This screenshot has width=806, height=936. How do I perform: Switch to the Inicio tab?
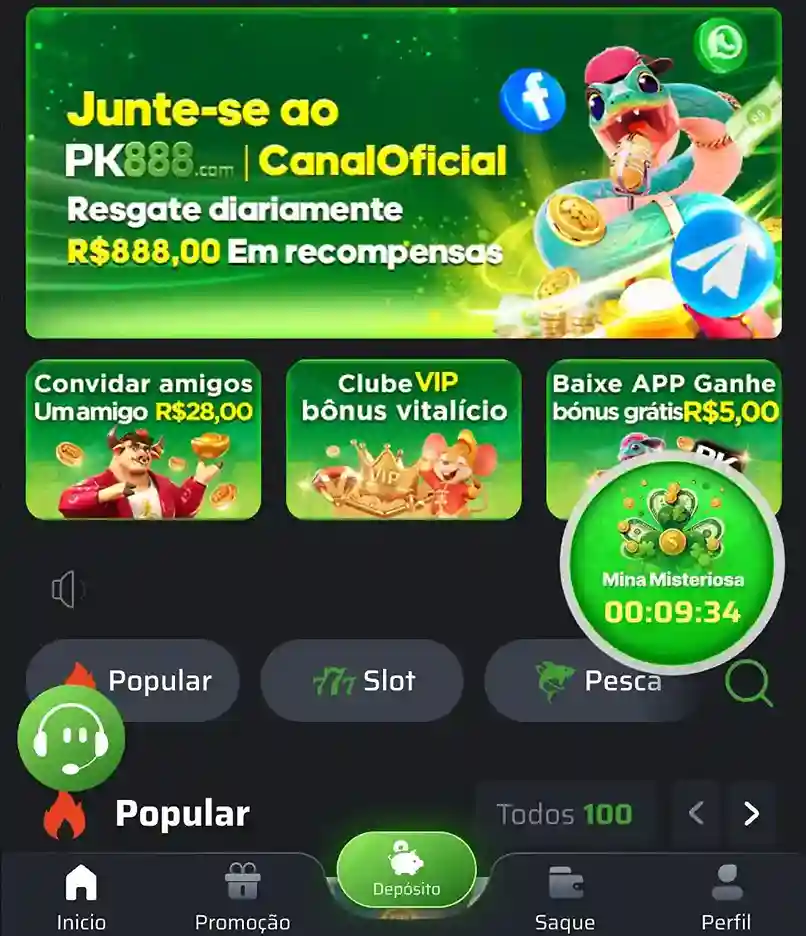[x=80, y=897]
